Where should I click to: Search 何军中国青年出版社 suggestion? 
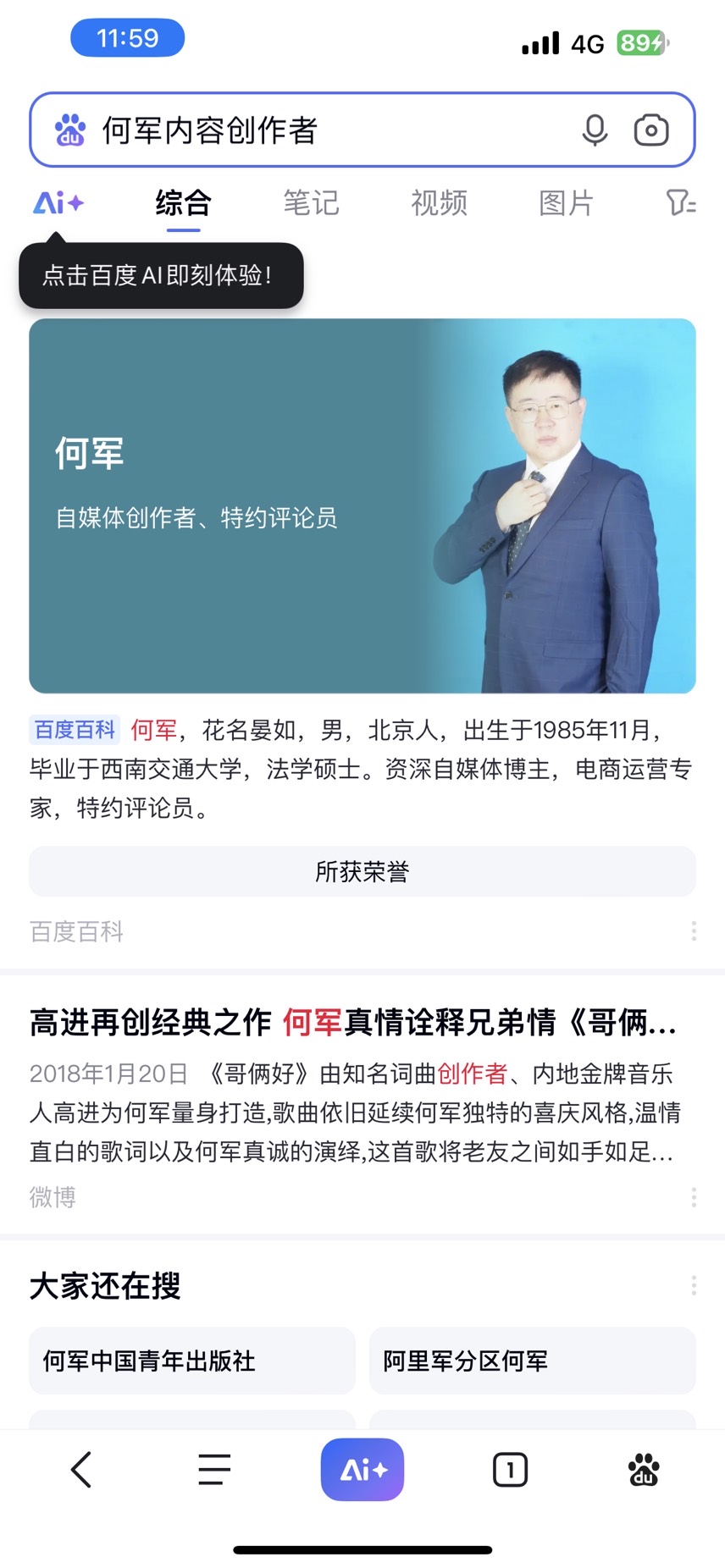(192, 1361)
